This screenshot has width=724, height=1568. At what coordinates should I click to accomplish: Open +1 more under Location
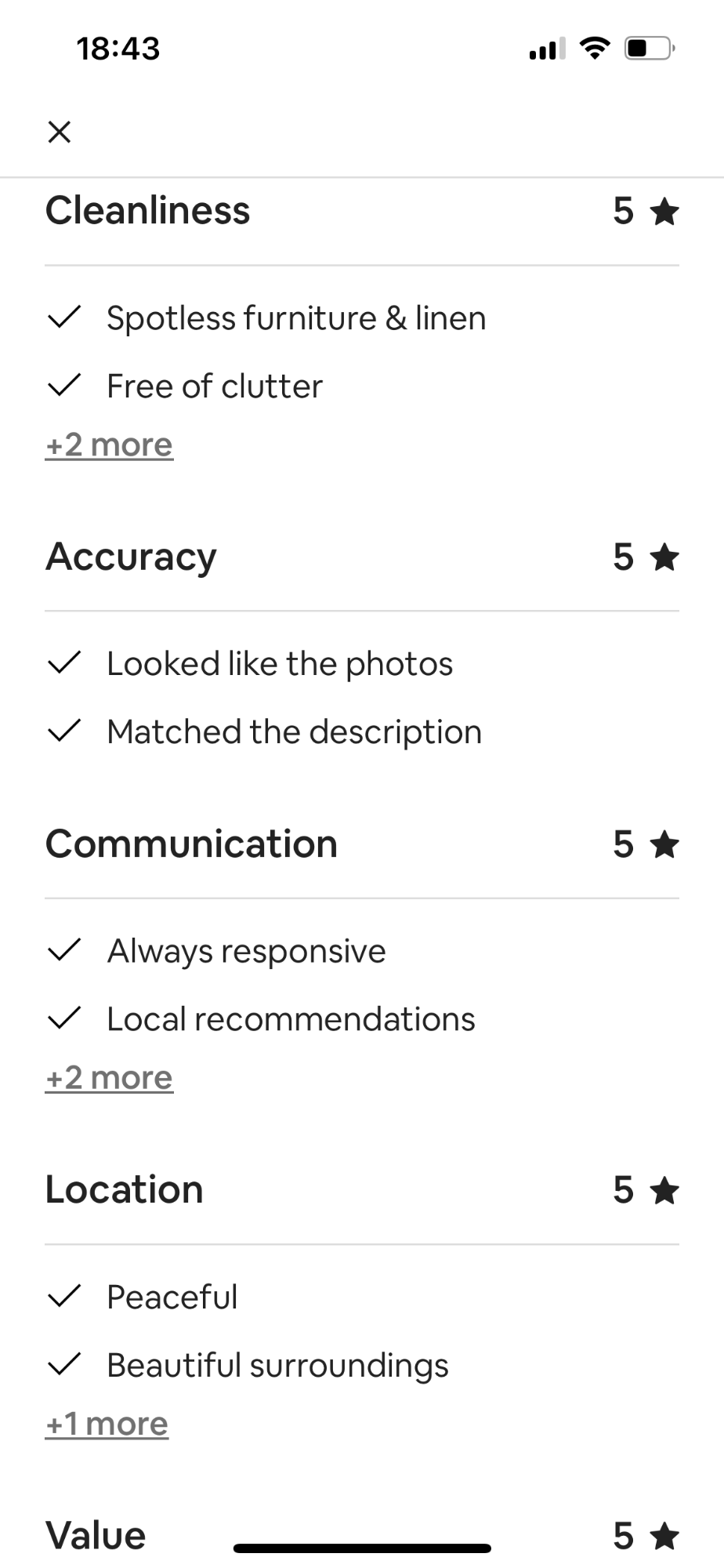point(107,1423)
